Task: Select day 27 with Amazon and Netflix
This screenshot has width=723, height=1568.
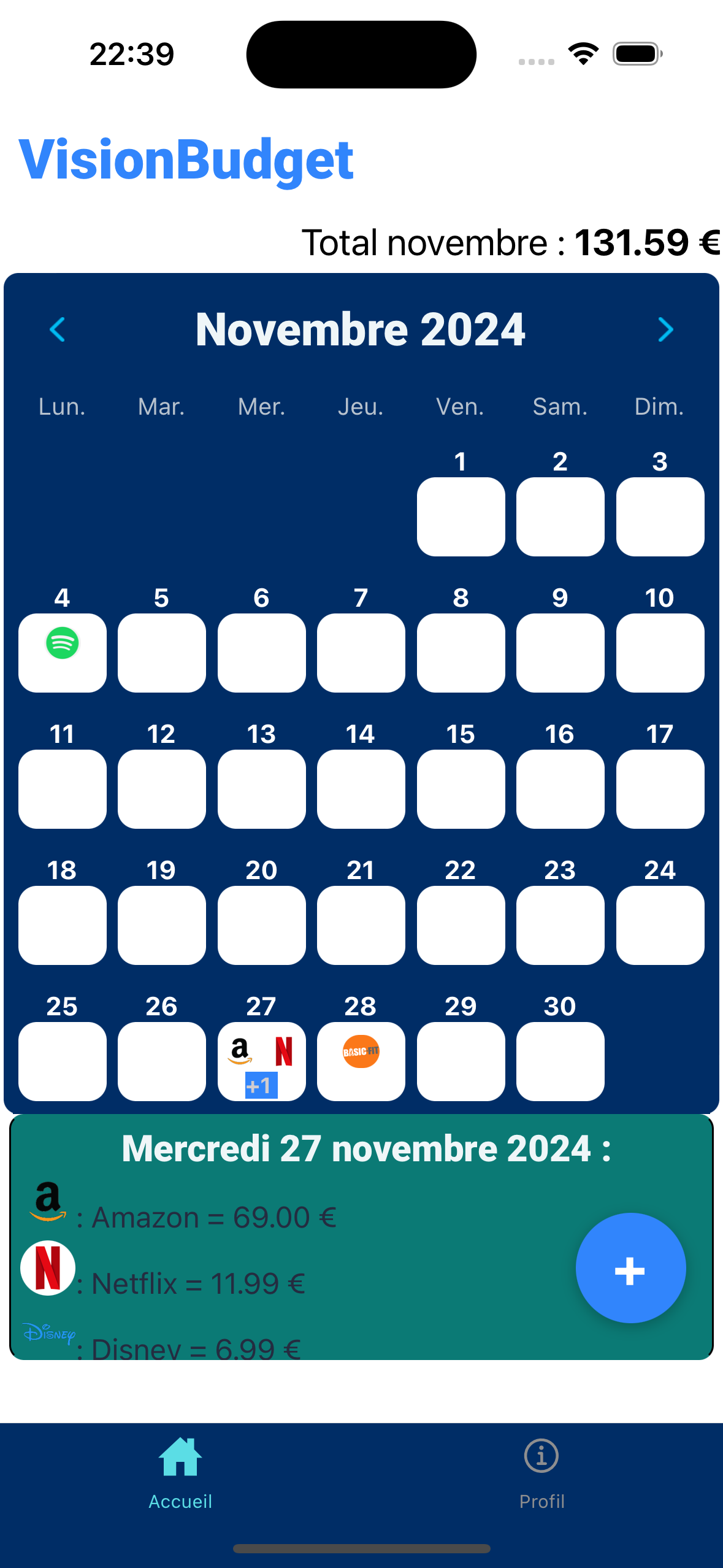Action: [x=262, y=1061]
